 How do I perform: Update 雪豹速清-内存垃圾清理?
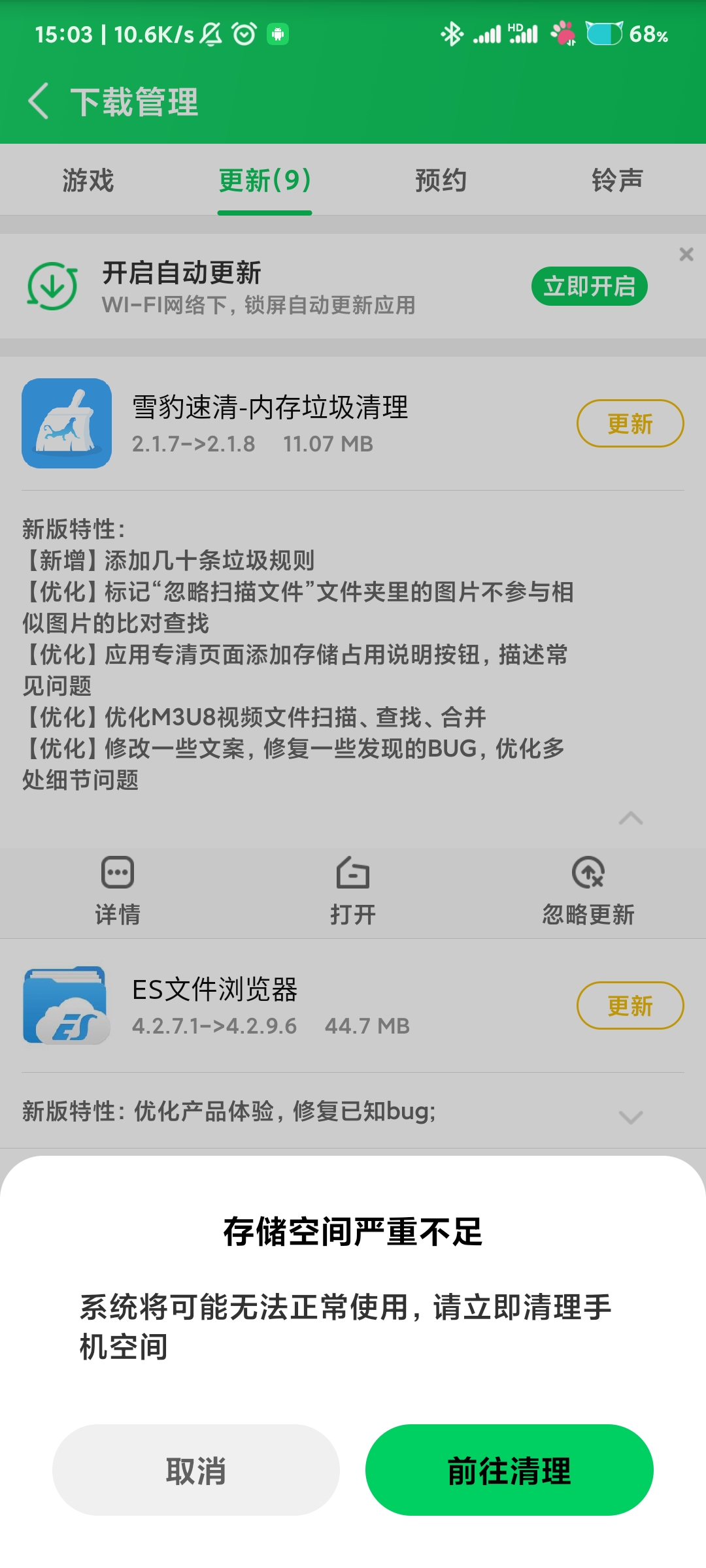click(x=630, y=423)
